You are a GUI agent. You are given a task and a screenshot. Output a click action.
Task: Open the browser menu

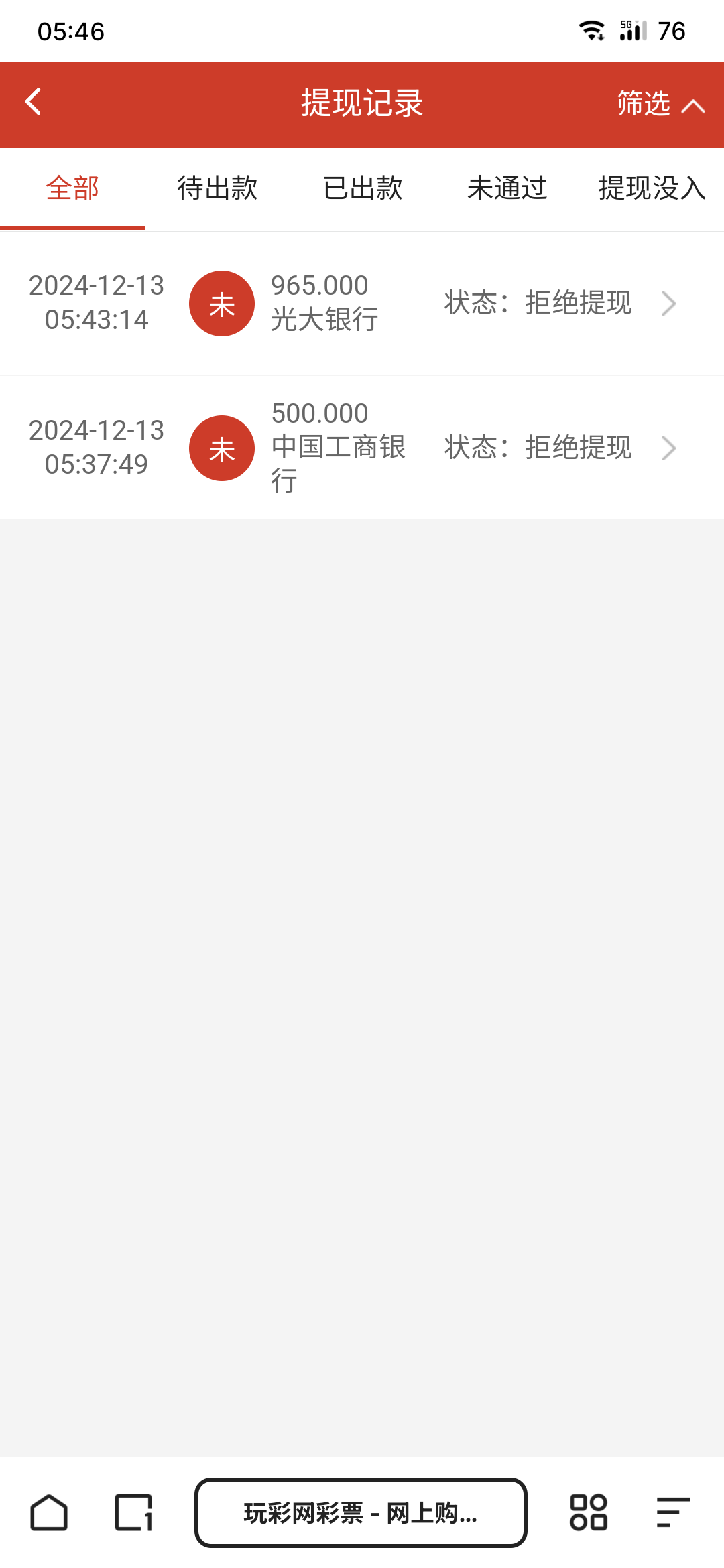click(x=673, y=1513)
